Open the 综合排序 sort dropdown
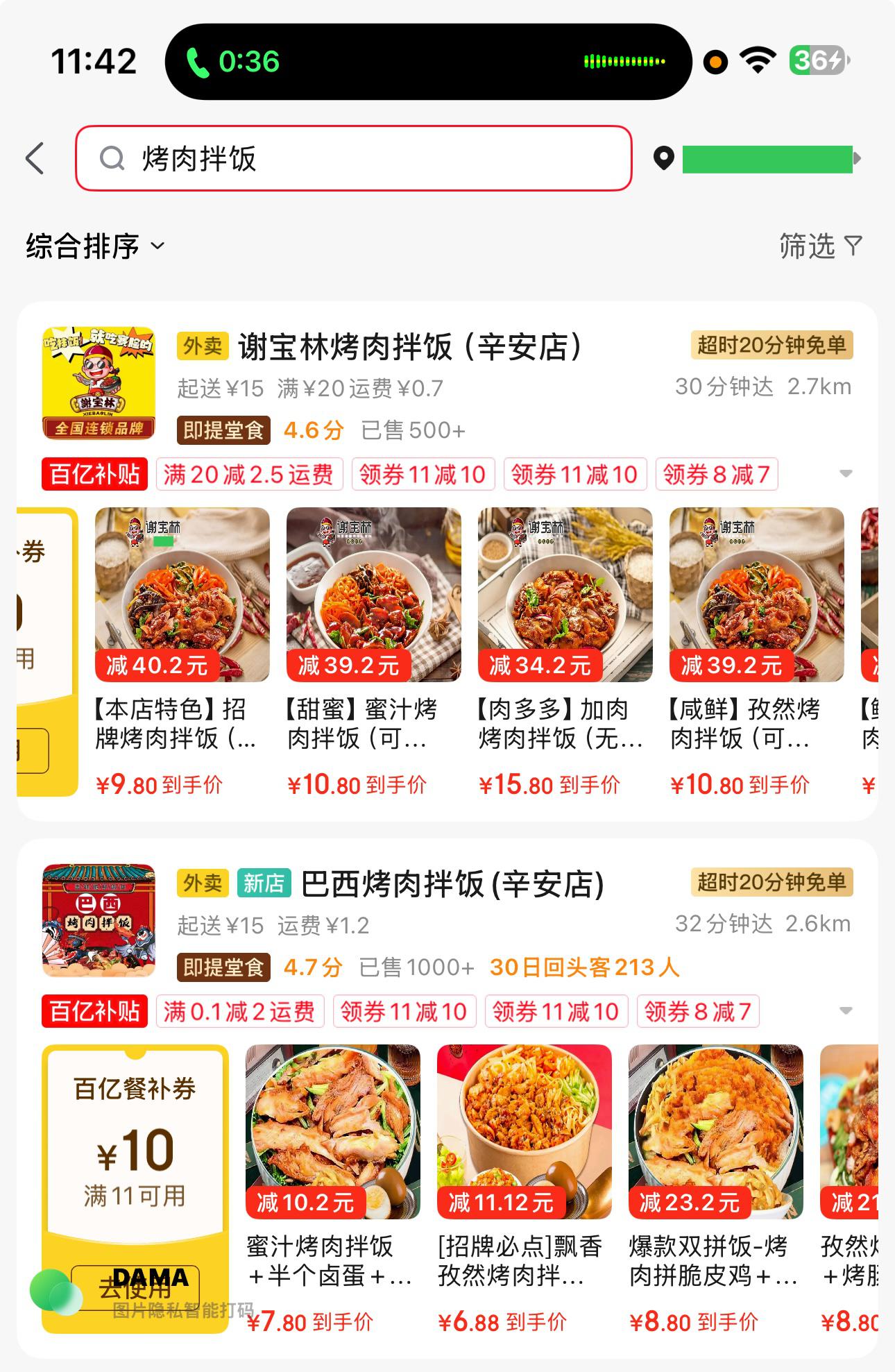The image size is (895, 1372). click(96, 246)
